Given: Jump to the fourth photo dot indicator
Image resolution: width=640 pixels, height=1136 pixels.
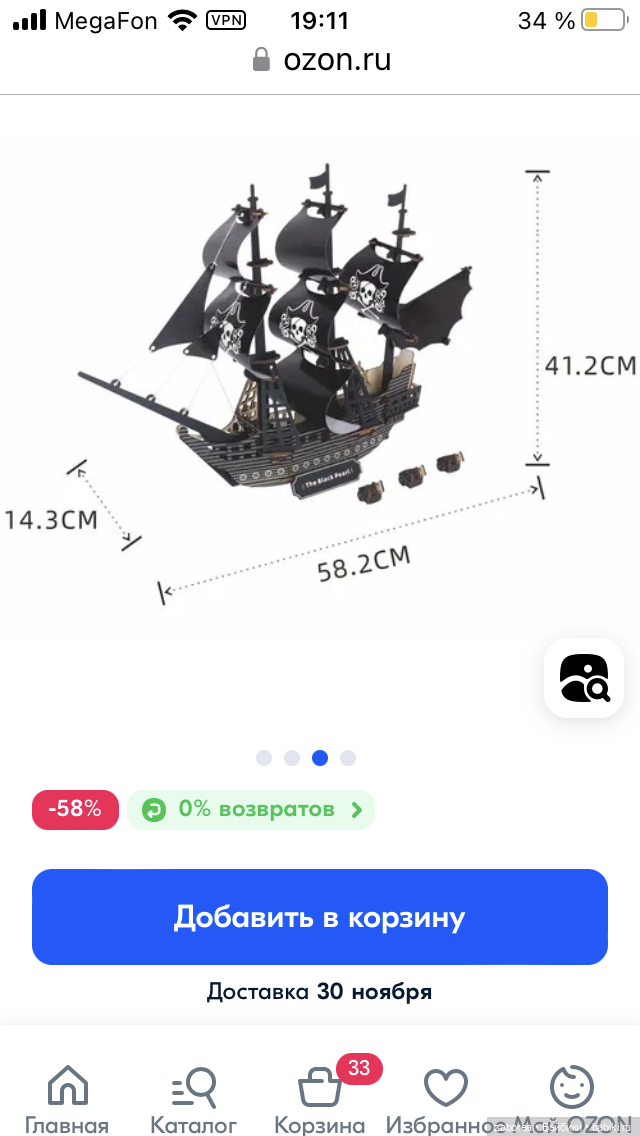Looking at the screenshot, I should 348,758.
